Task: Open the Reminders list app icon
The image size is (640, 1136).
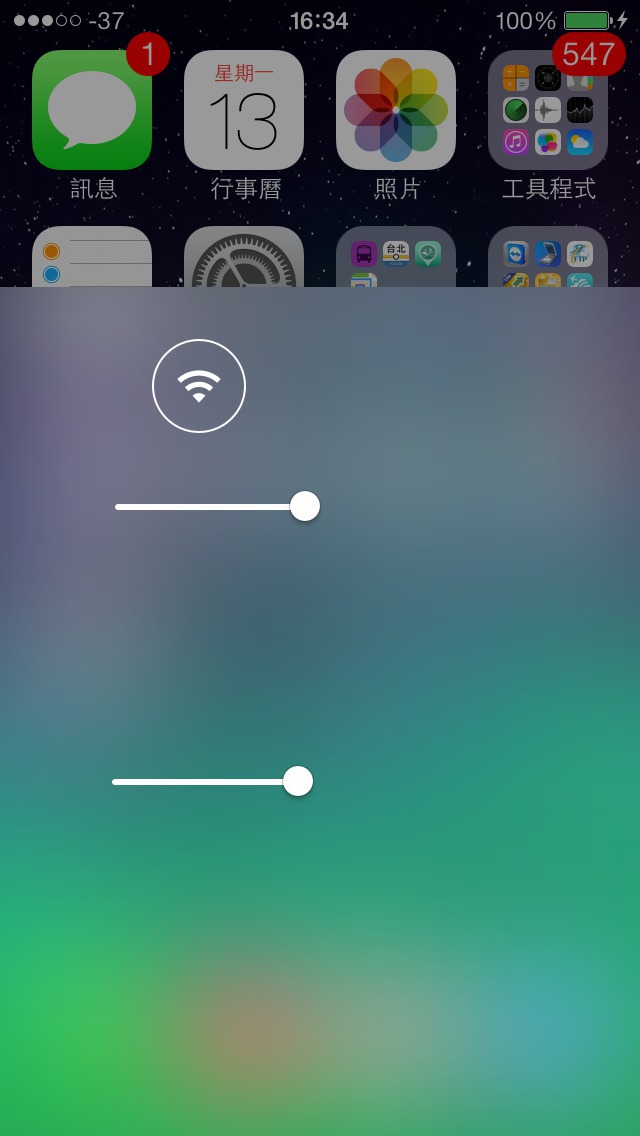Action: click(92, 257)
